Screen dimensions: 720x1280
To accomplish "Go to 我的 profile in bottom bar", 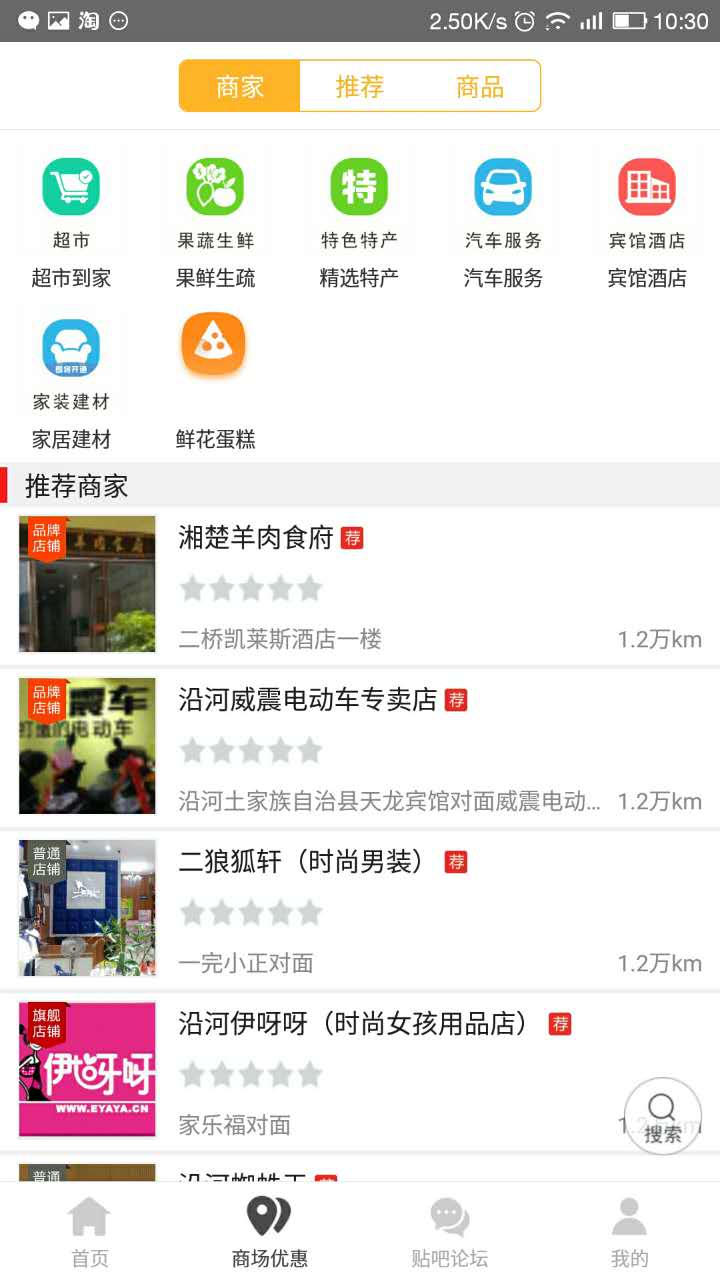I will 629,1228.
